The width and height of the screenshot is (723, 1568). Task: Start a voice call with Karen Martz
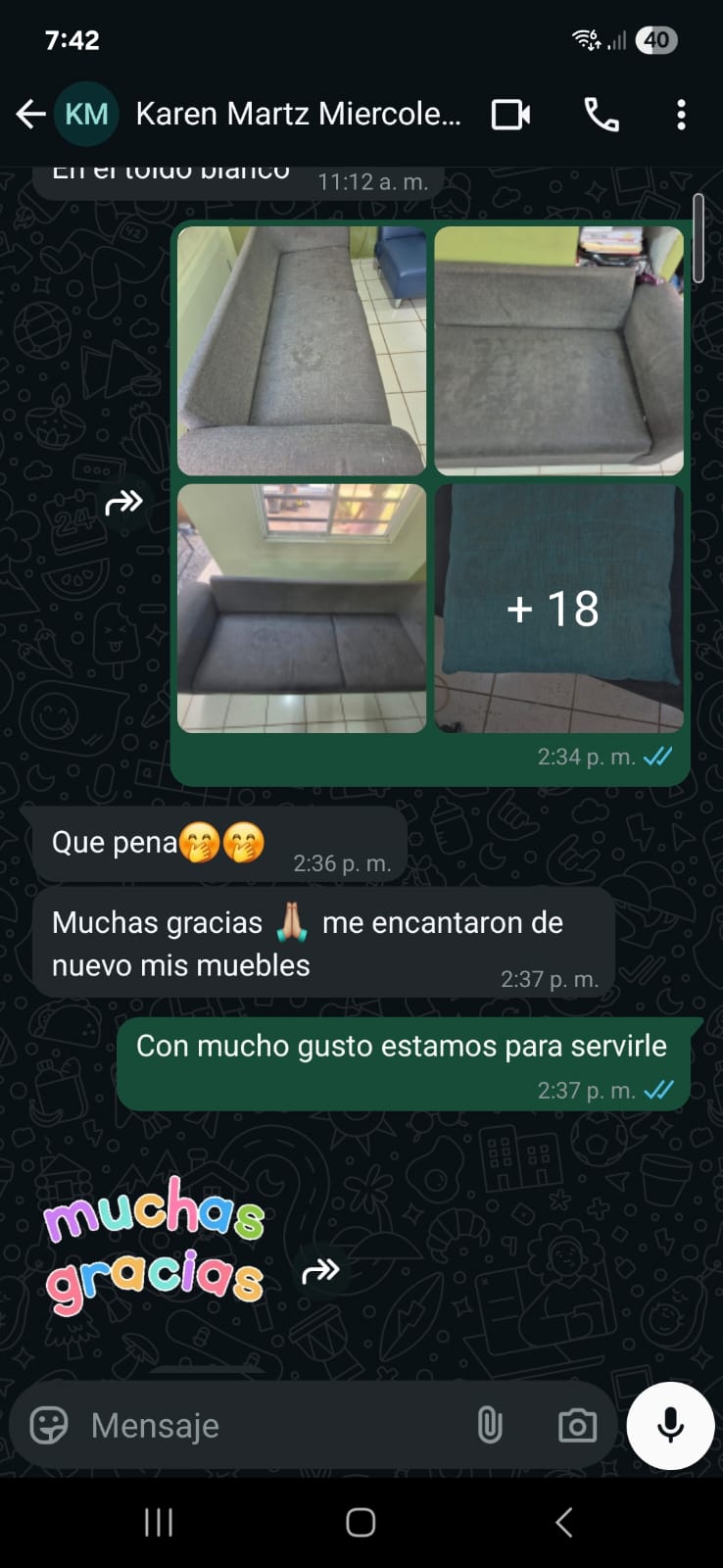pos(601,115)
